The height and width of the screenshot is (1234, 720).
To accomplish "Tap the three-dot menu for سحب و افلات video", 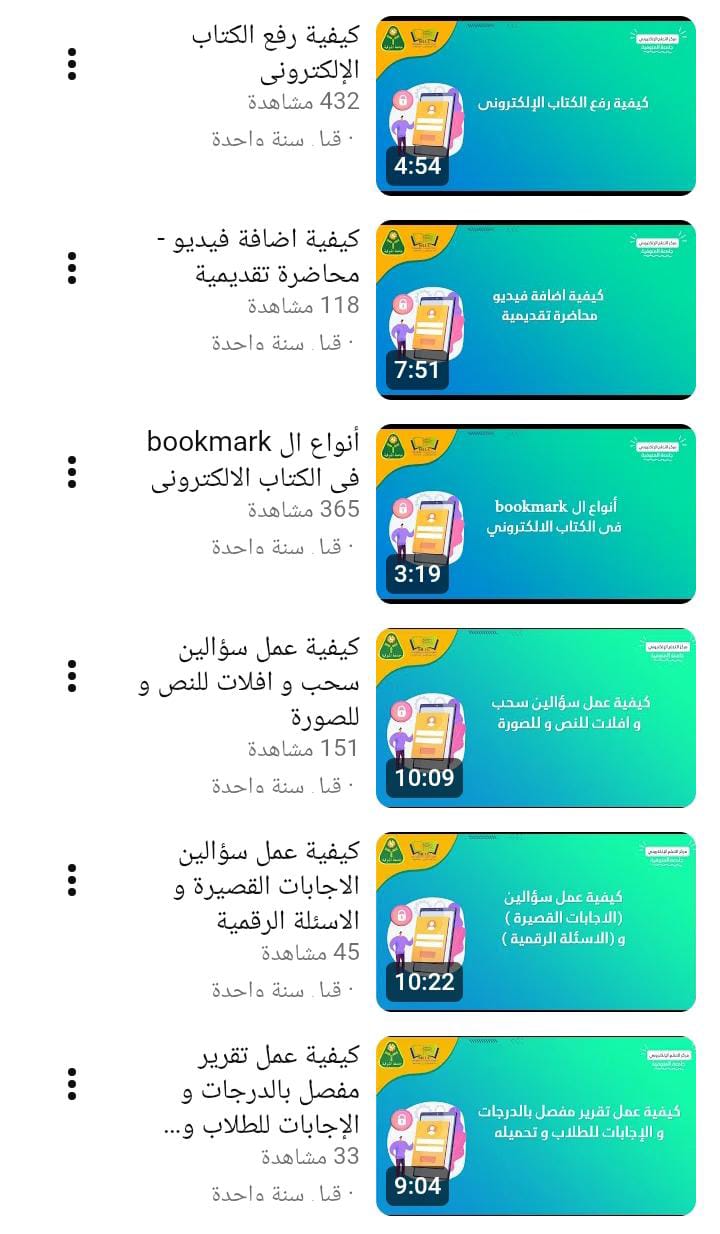I will (x=72, y=676).
